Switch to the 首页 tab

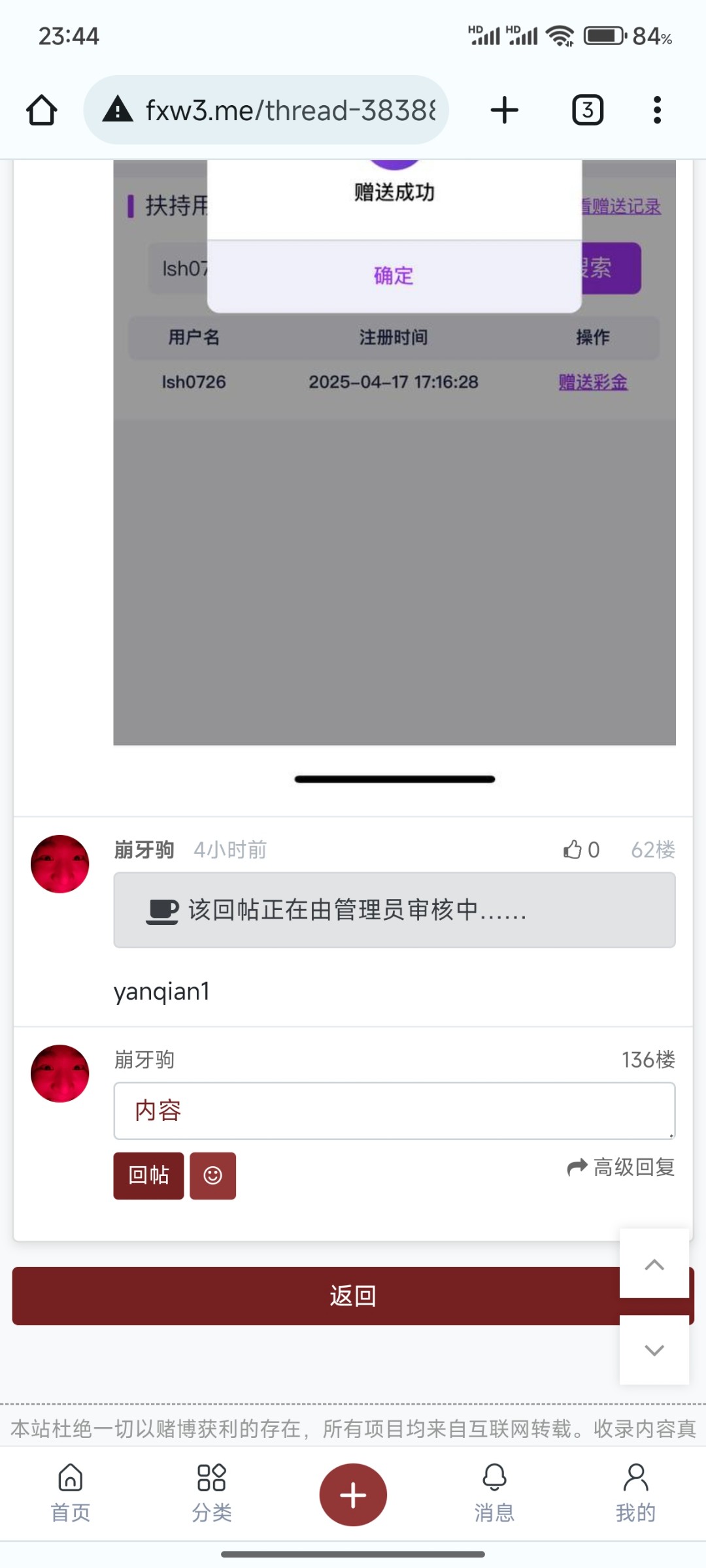click(x=71, y=1494)
